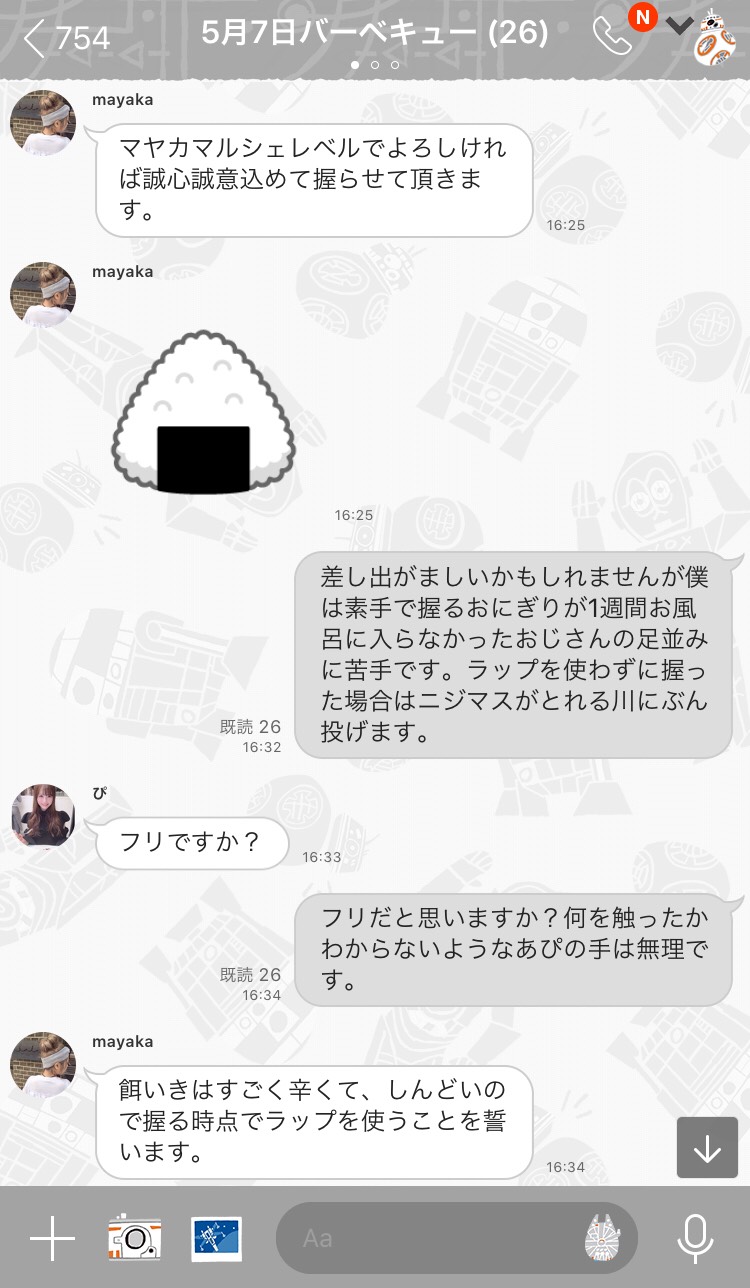
Task: Open ぴ's profile avatar
Action: click(x=43, y=816)
